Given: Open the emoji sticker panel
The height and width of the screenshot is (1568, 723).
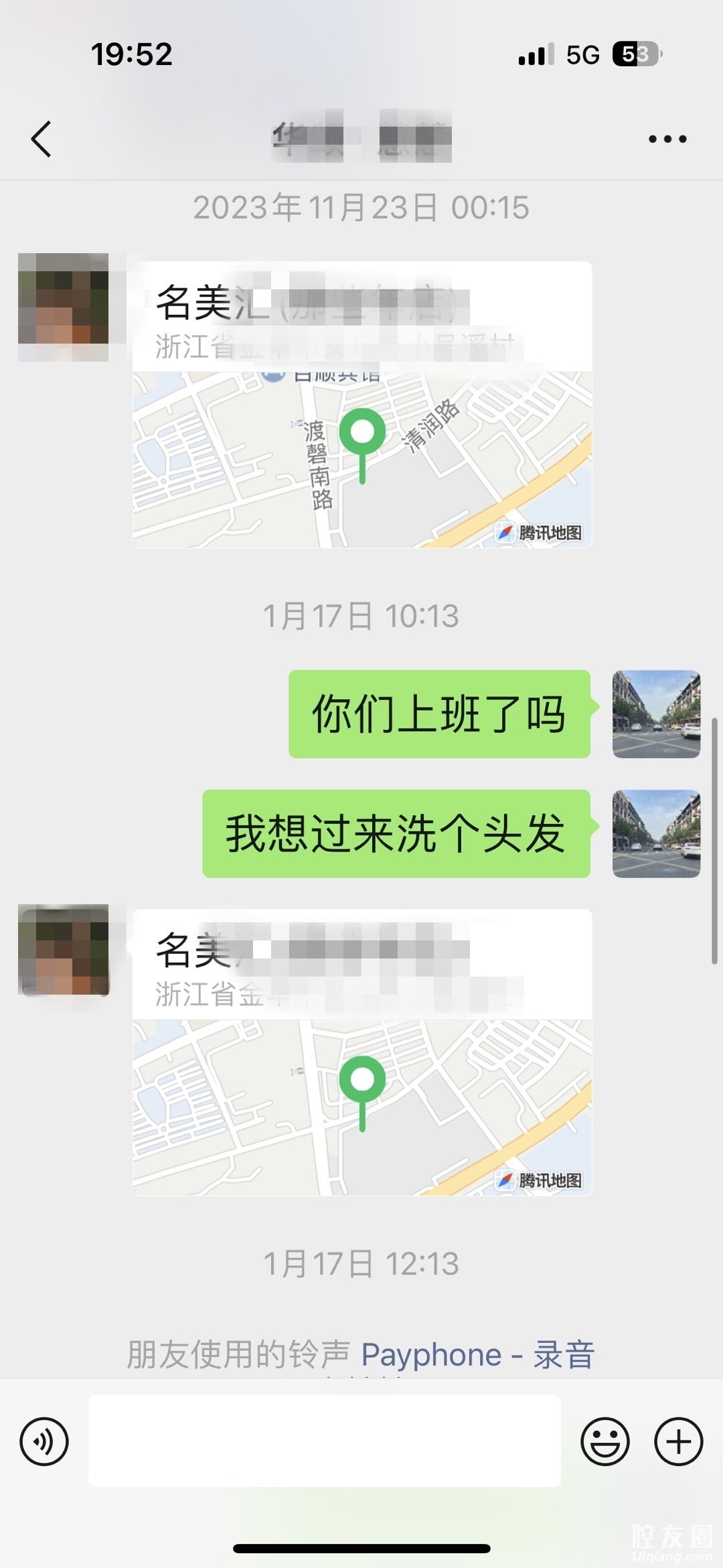Looking at the screenshot, I should click(x=605, y=1441).
